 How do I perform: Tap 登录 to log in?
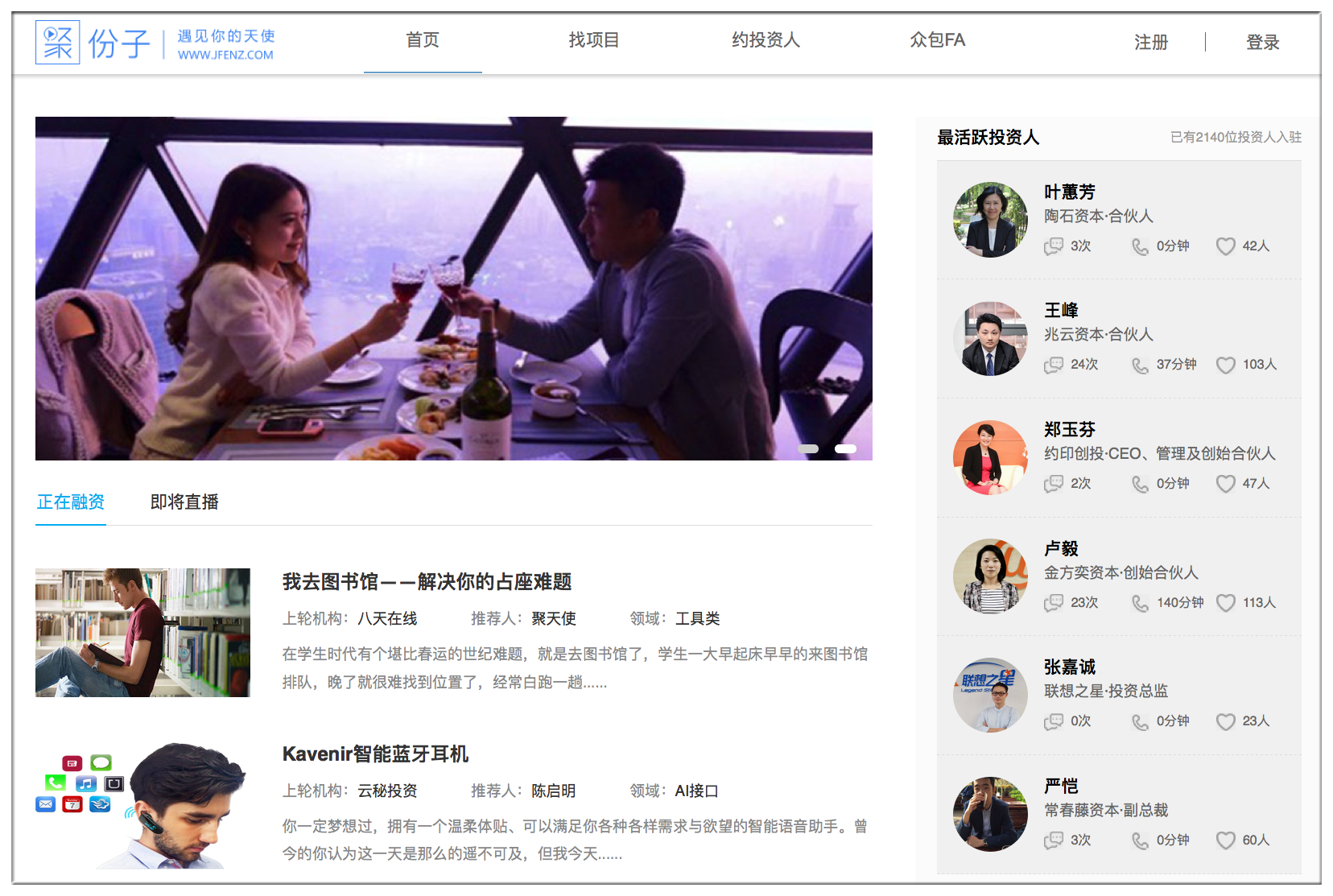click(1262, 43)
